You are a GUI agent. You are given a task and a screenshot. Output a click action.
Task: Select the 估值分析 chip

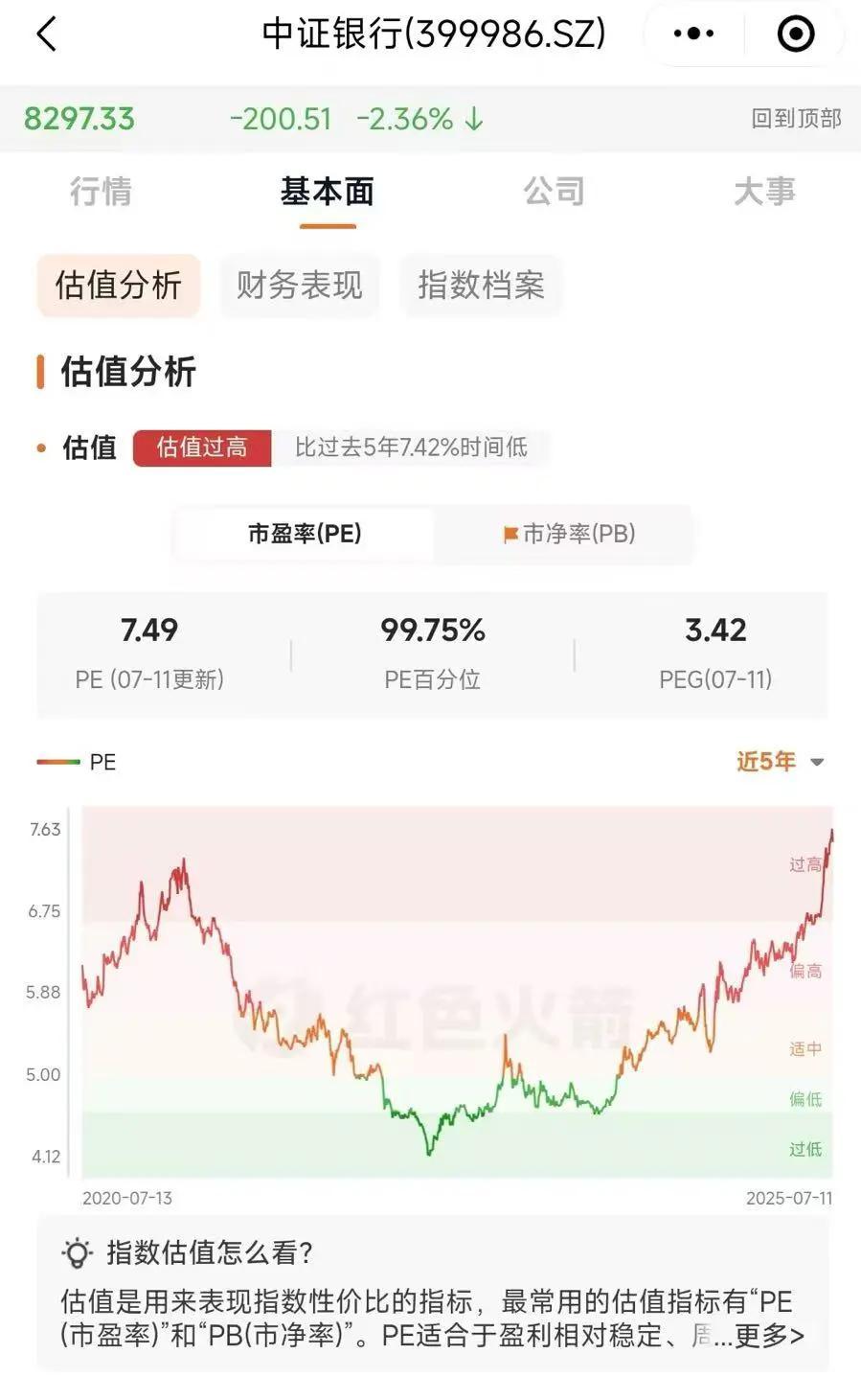(x=119, y=285)
